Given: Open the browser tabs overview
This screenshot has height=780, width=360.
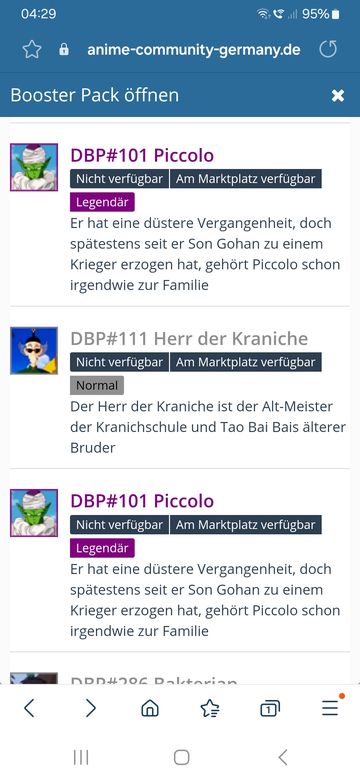Looking at the screenshot, I should (270, 708).
